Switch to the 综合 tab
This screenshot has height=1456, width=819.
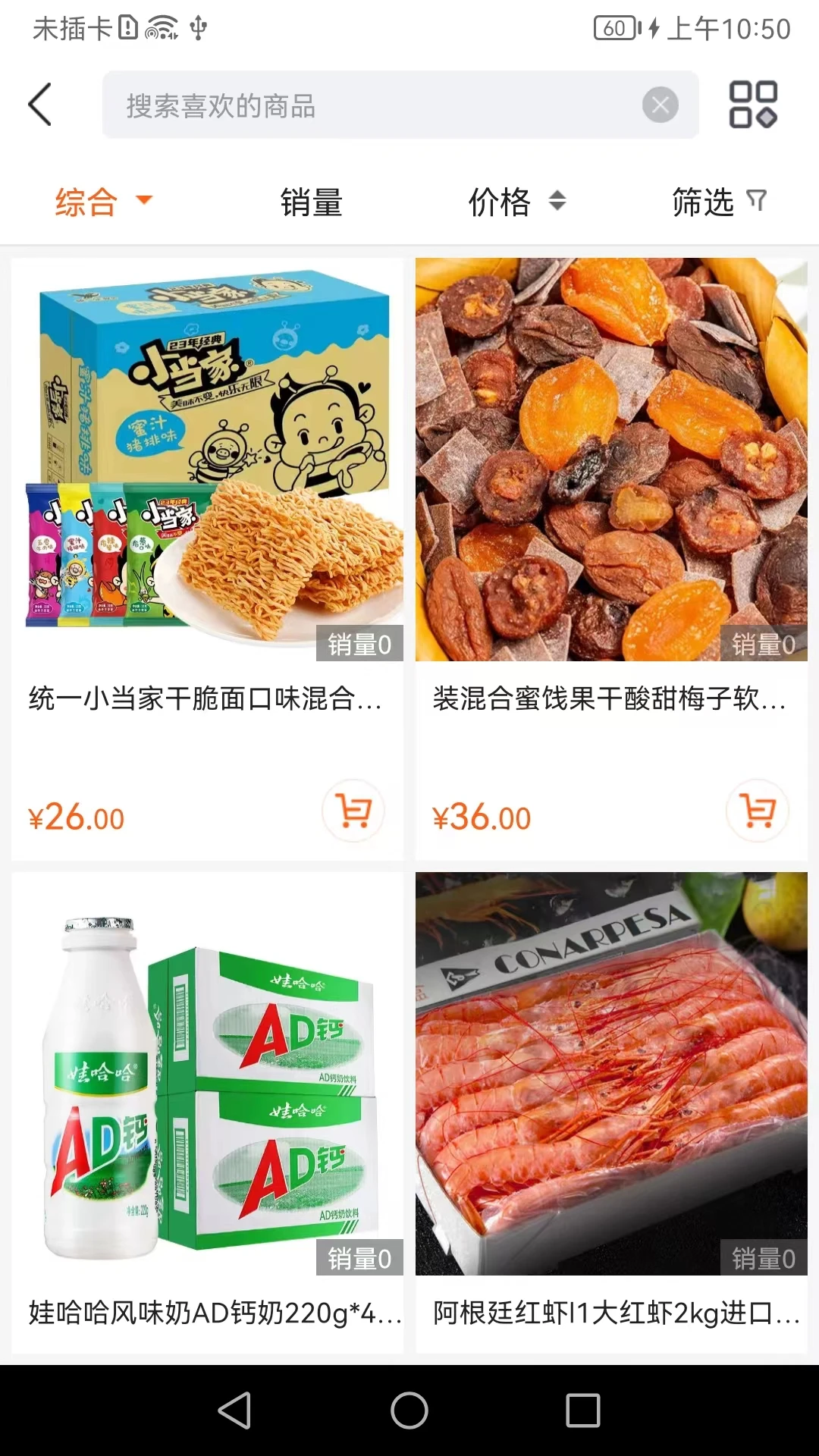click(x=86, y=202)
